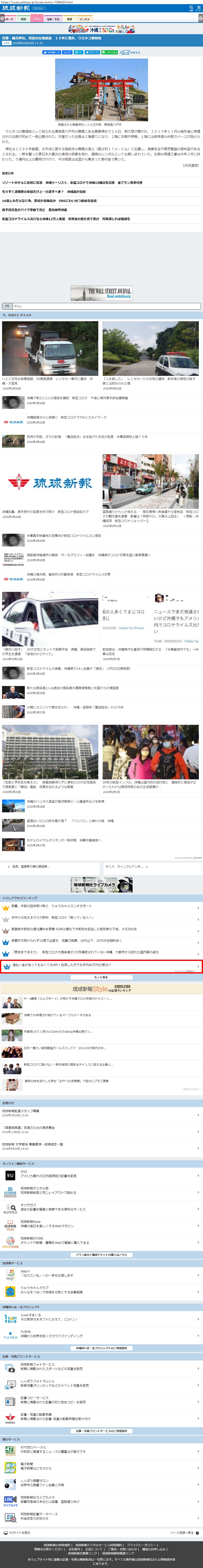This screenshot has height=1568, width=203.
Task: Read related article on 新型コロナ沖縄12万人推計
Action: coord(66,218)
